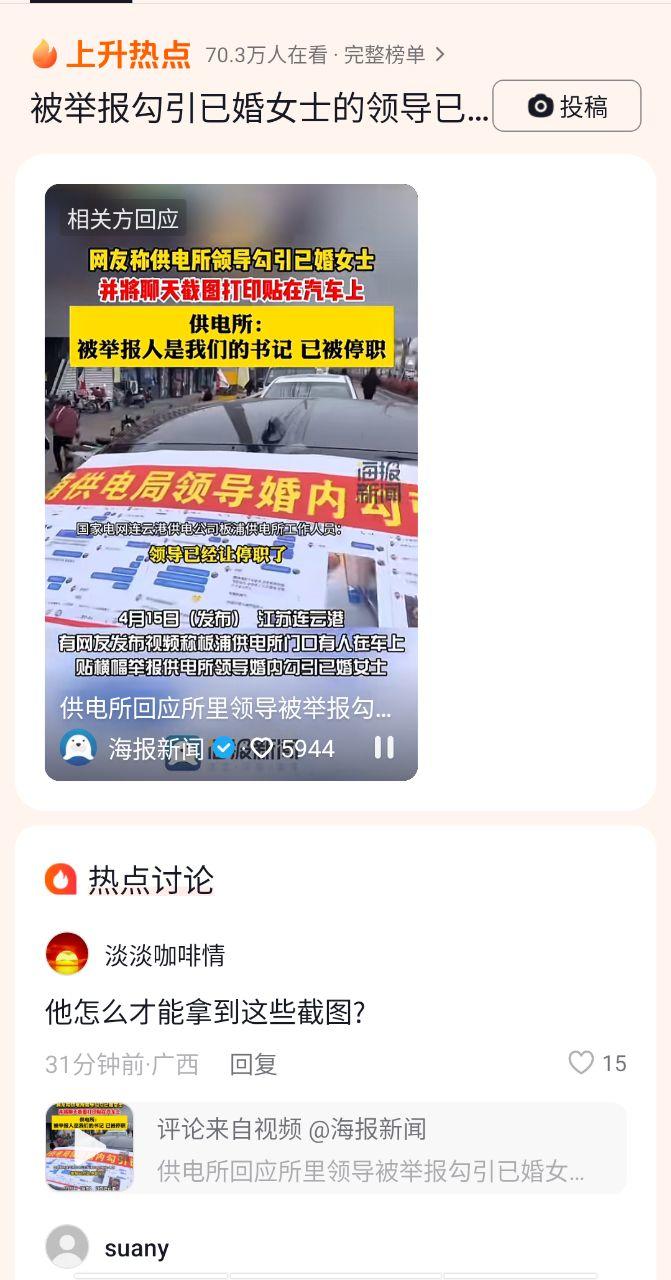Pause the 海报新闻 video
Image resolution: width=671 pixels, height=1280 pixels.
384,747
